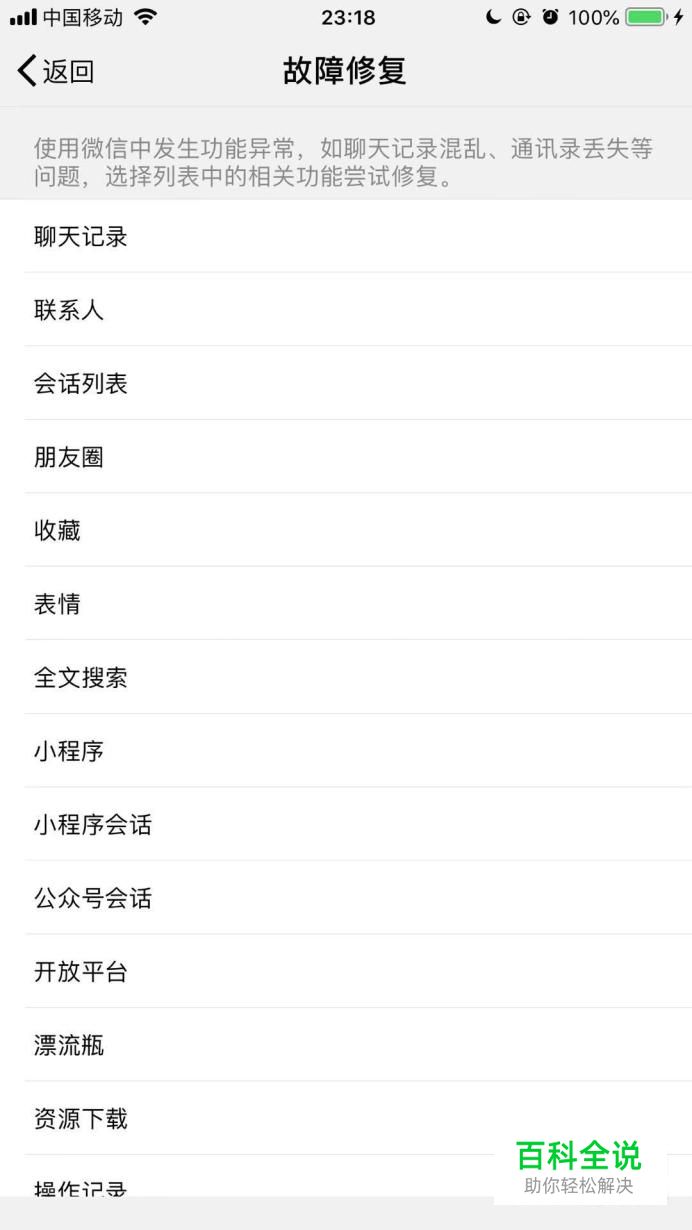692x1230 pixels.
Task: Open the 表情 repair option
Action: click(x=346, y=604)
